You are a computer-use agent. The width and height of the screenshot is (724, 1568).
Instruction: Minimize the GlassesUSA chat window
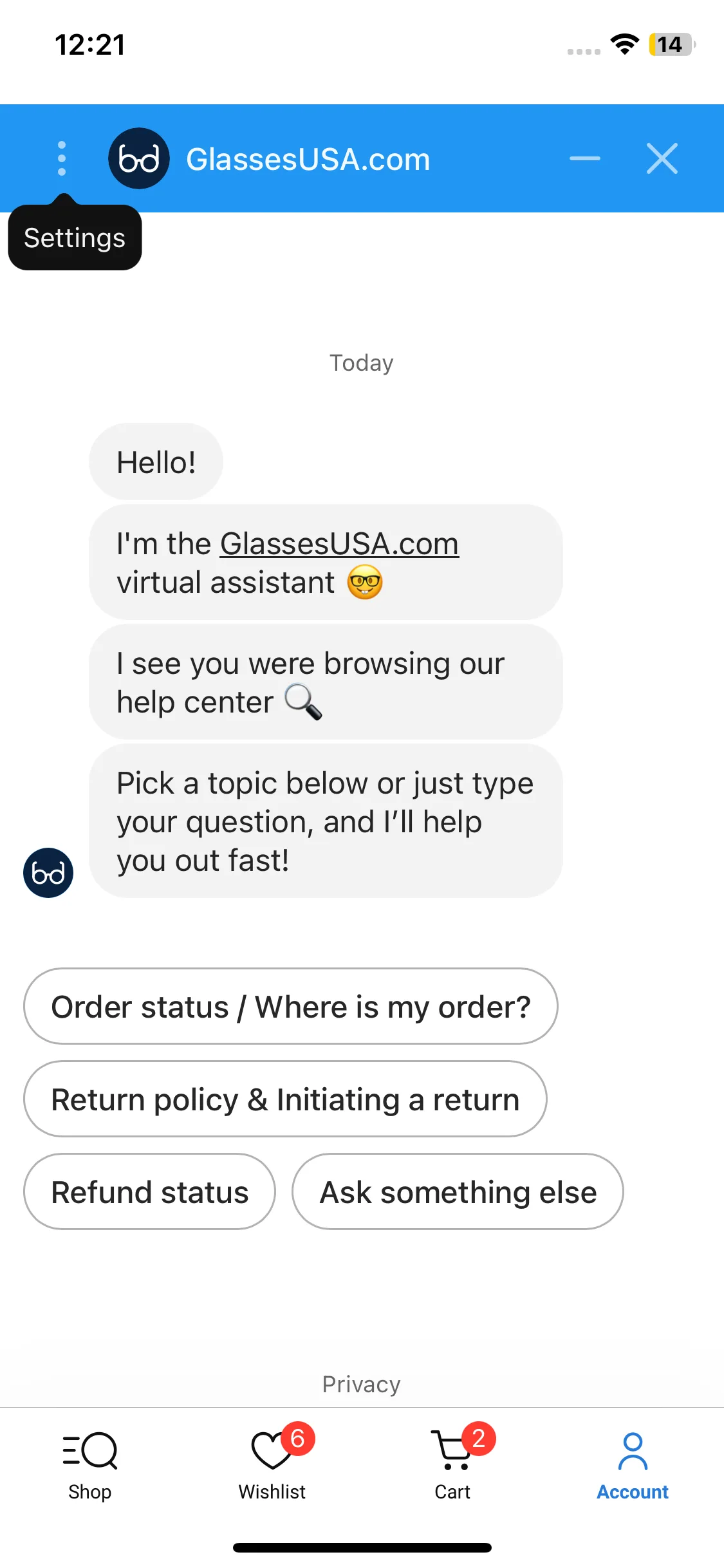pyautogui.click(x=584, y=158)
